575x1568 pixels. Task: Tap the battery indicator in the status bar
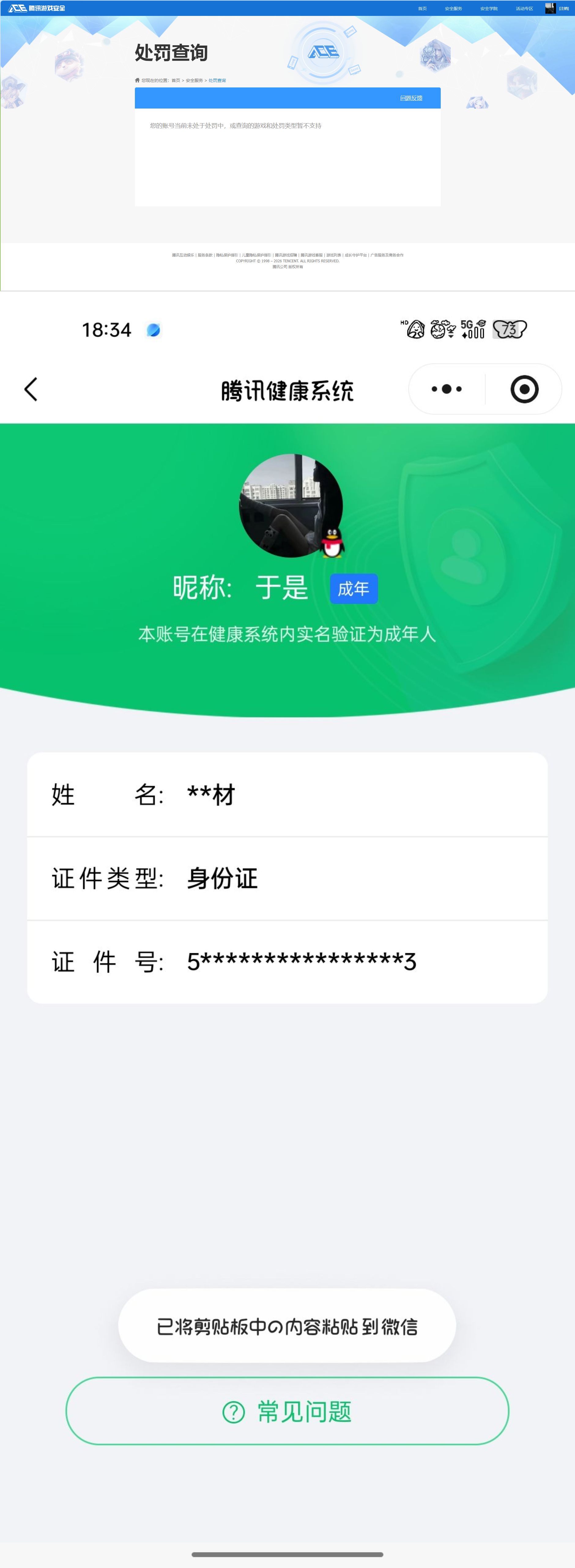point(510,329)
